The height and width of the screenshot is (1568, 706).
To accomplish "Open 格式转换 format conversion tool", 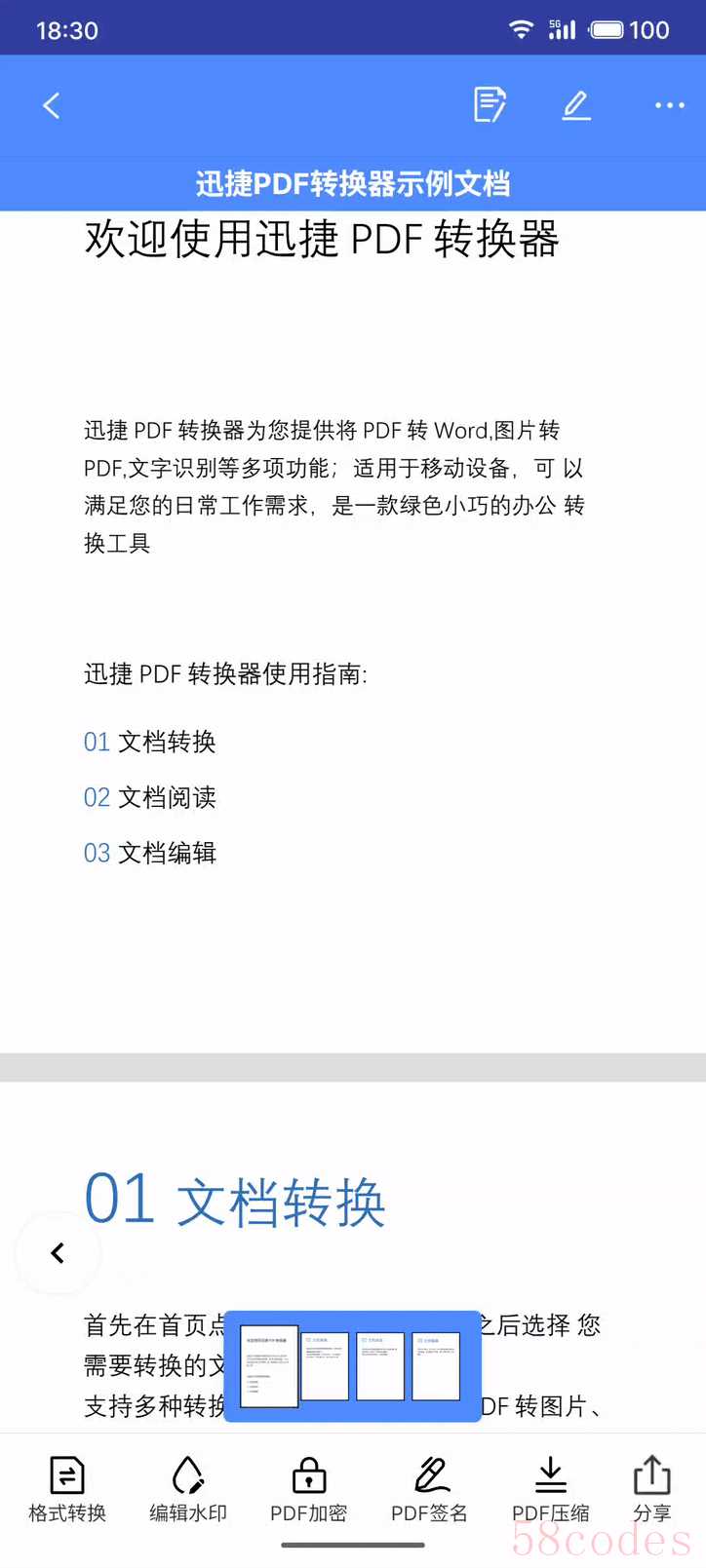I will pos(67,1488).
